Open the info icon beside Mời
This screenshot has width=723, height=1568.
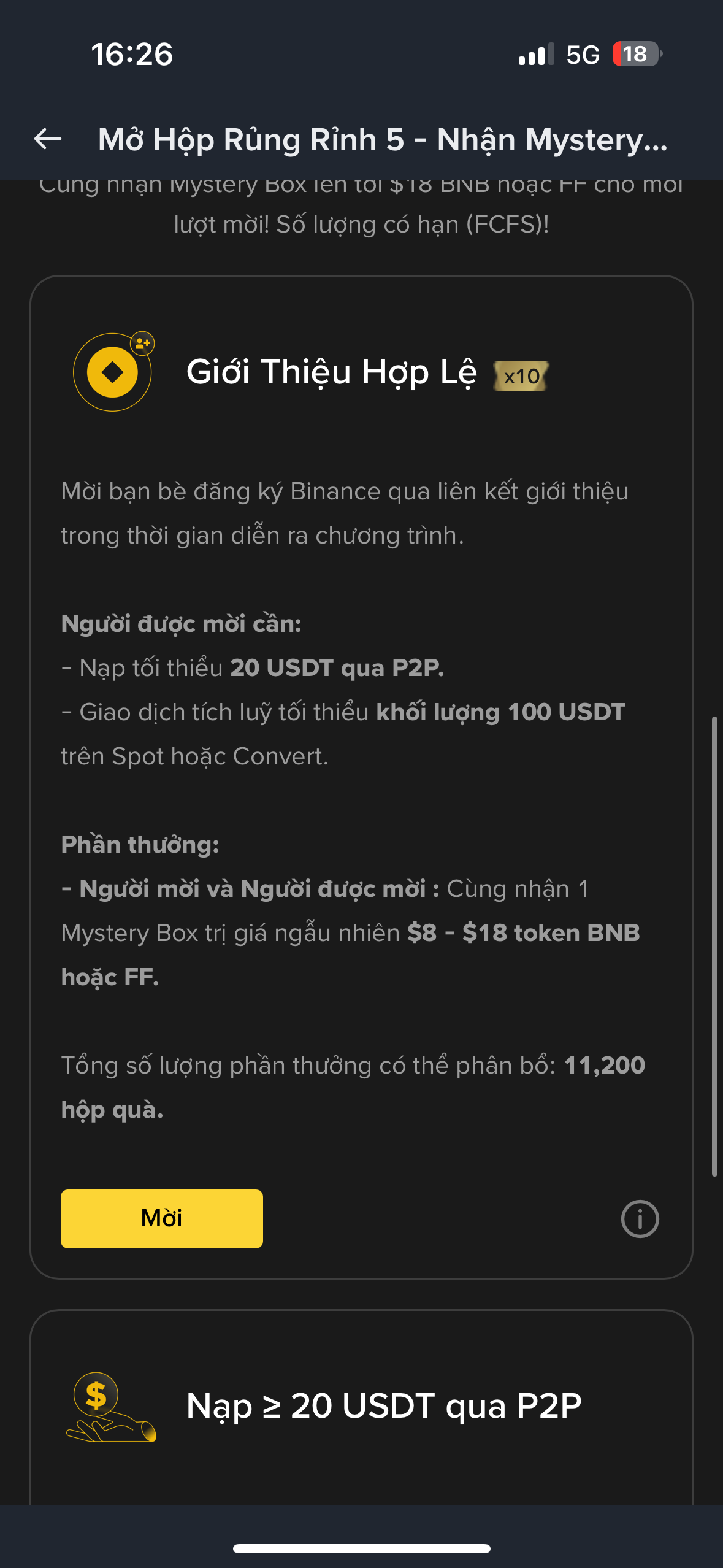(640, 1218)
